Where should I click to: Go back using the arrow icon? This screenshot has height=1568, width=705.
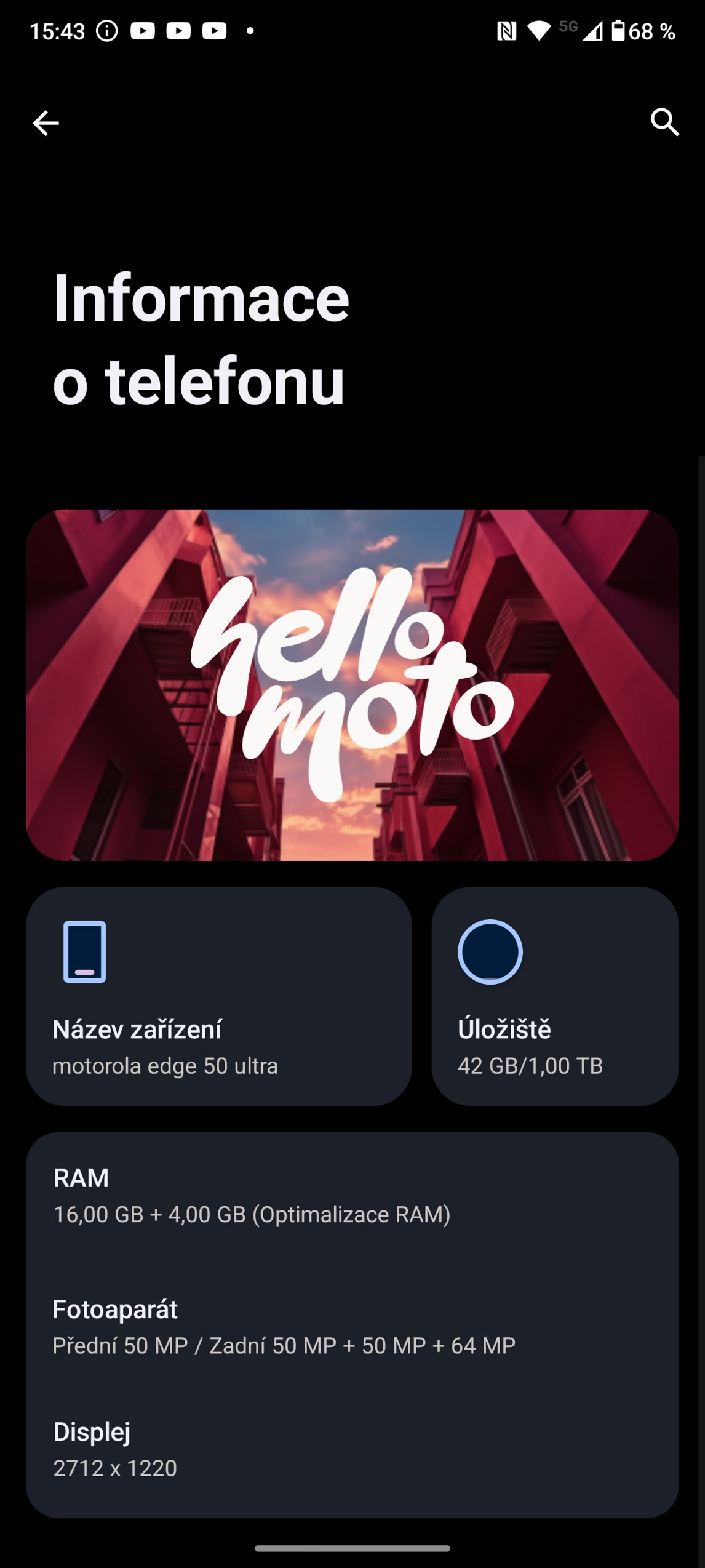46,123
